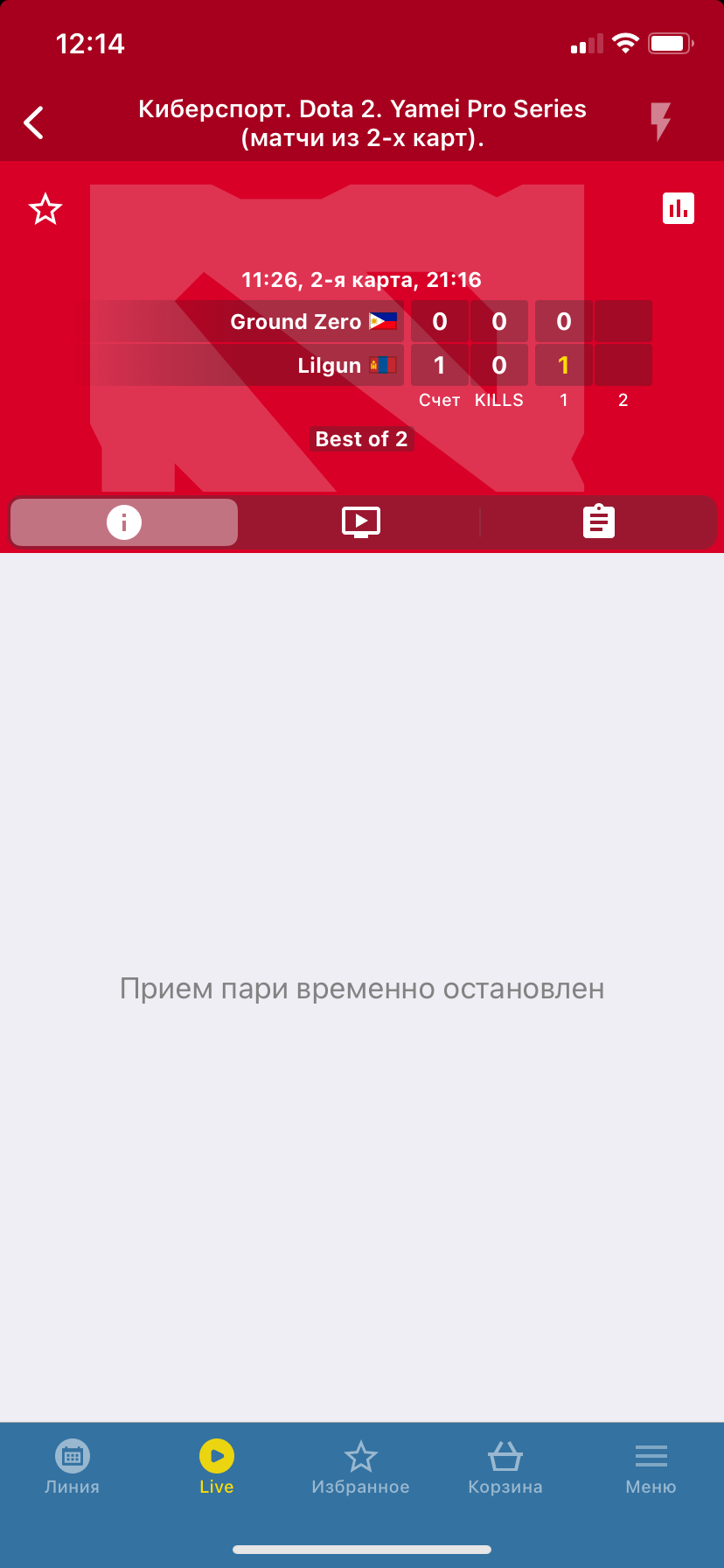Go to Избранное tab
This screenshot has width=724, height=1568.
[x=360, y=1467]
